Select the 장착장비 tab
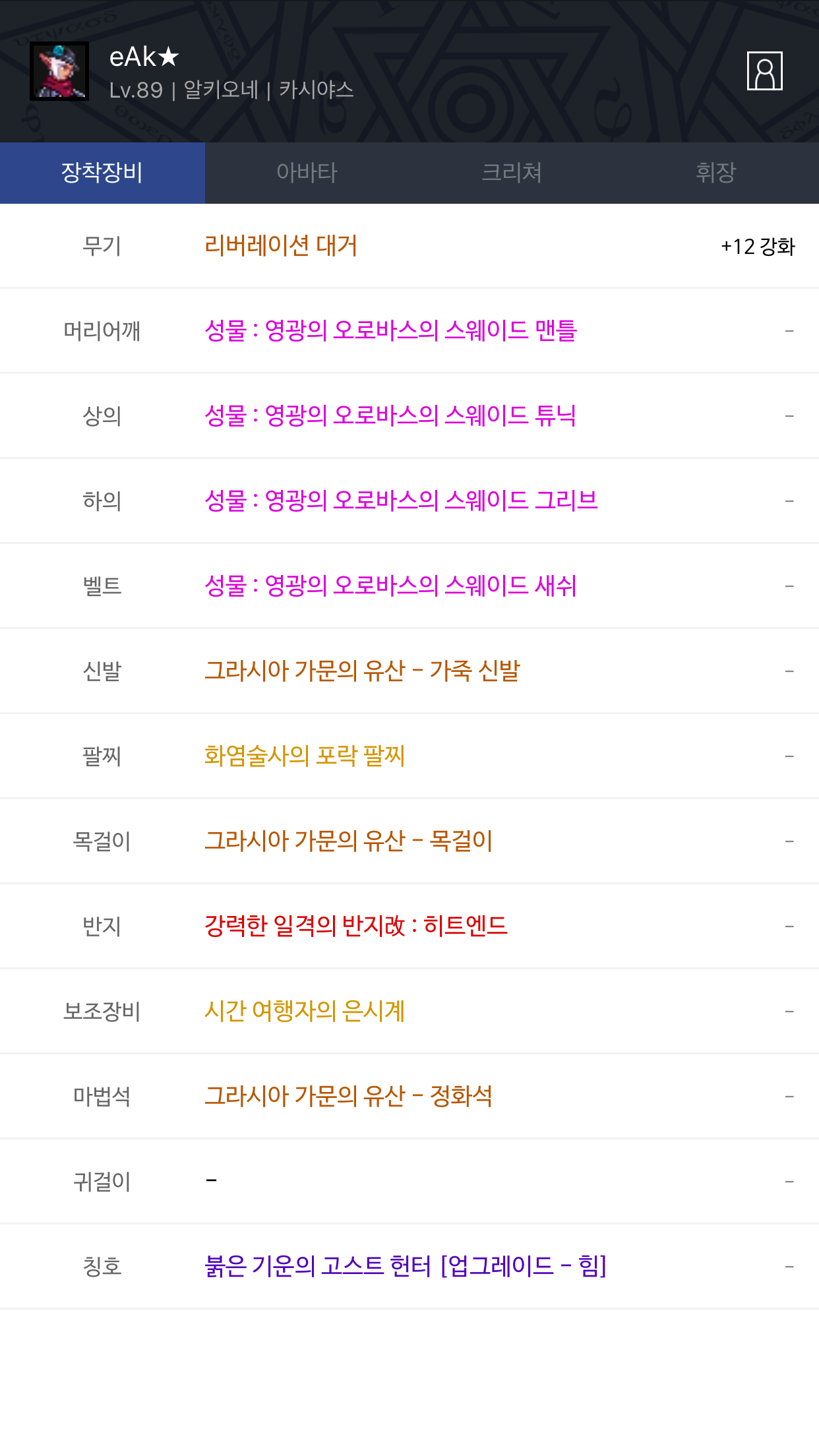819x1456 pixels. pyautogui.click(x=102, y=173)
